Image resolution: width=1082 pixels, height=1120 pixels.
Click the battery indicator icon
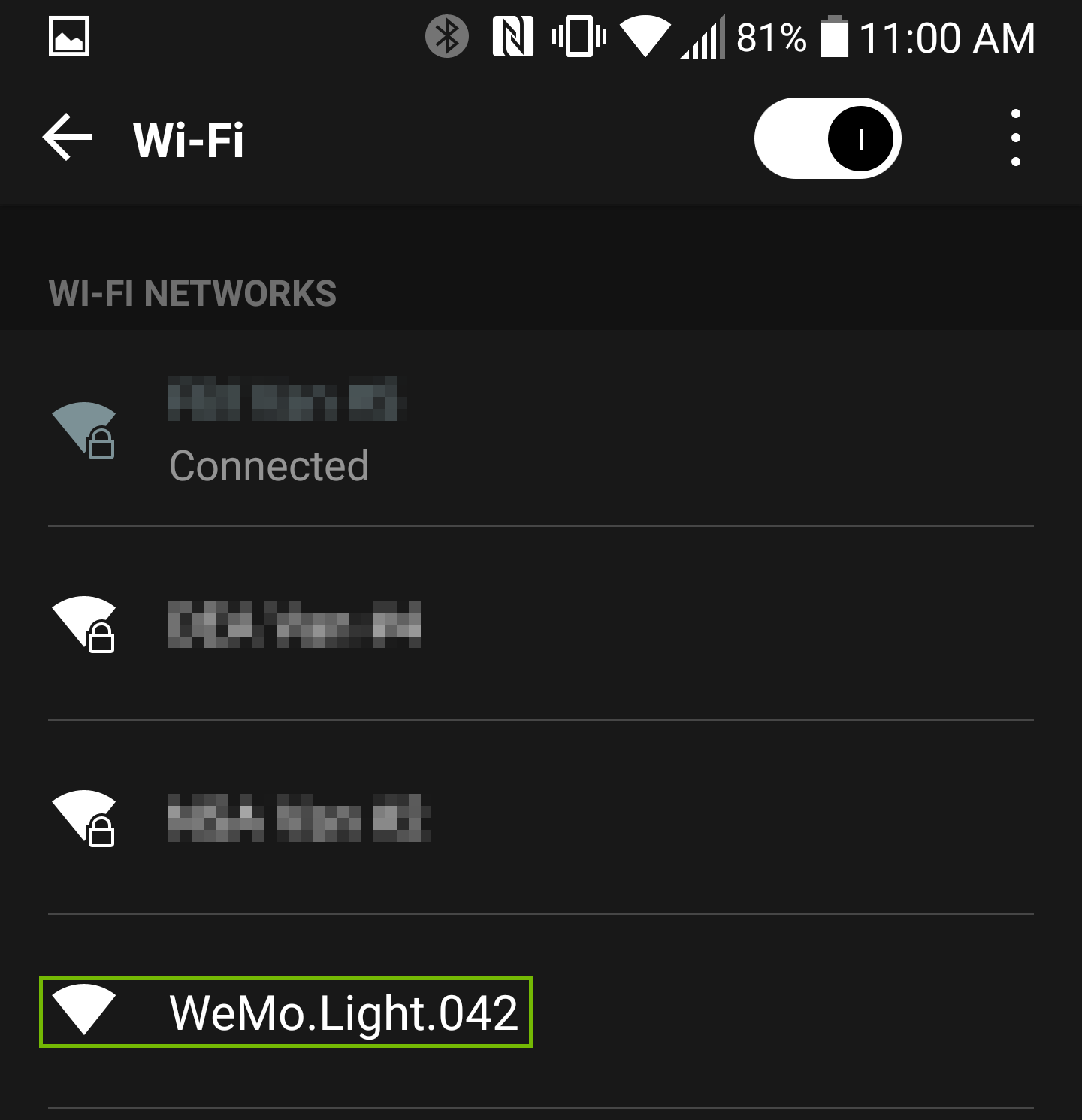point(835,35)
